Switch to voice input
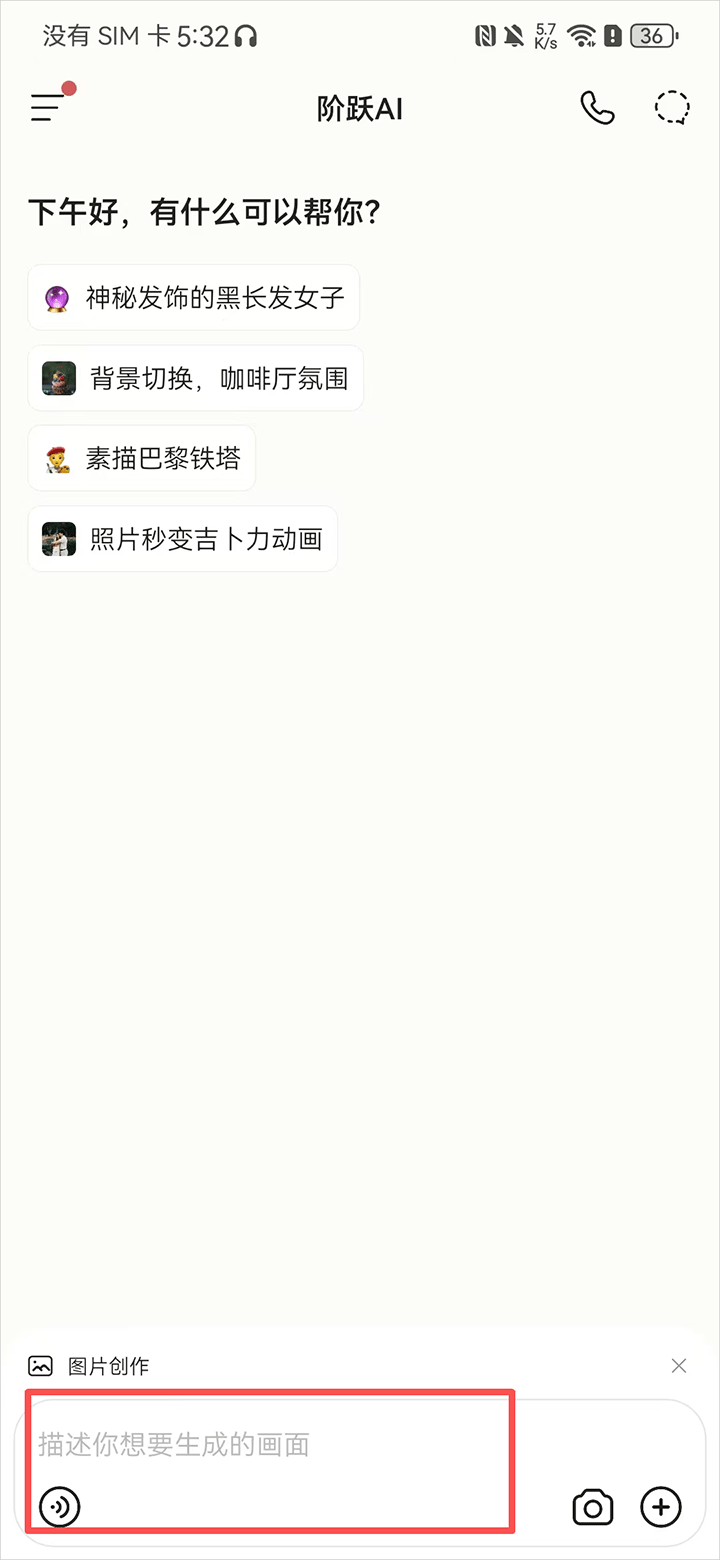This screenshot has width=720, height=1560. coord(60,1507)
